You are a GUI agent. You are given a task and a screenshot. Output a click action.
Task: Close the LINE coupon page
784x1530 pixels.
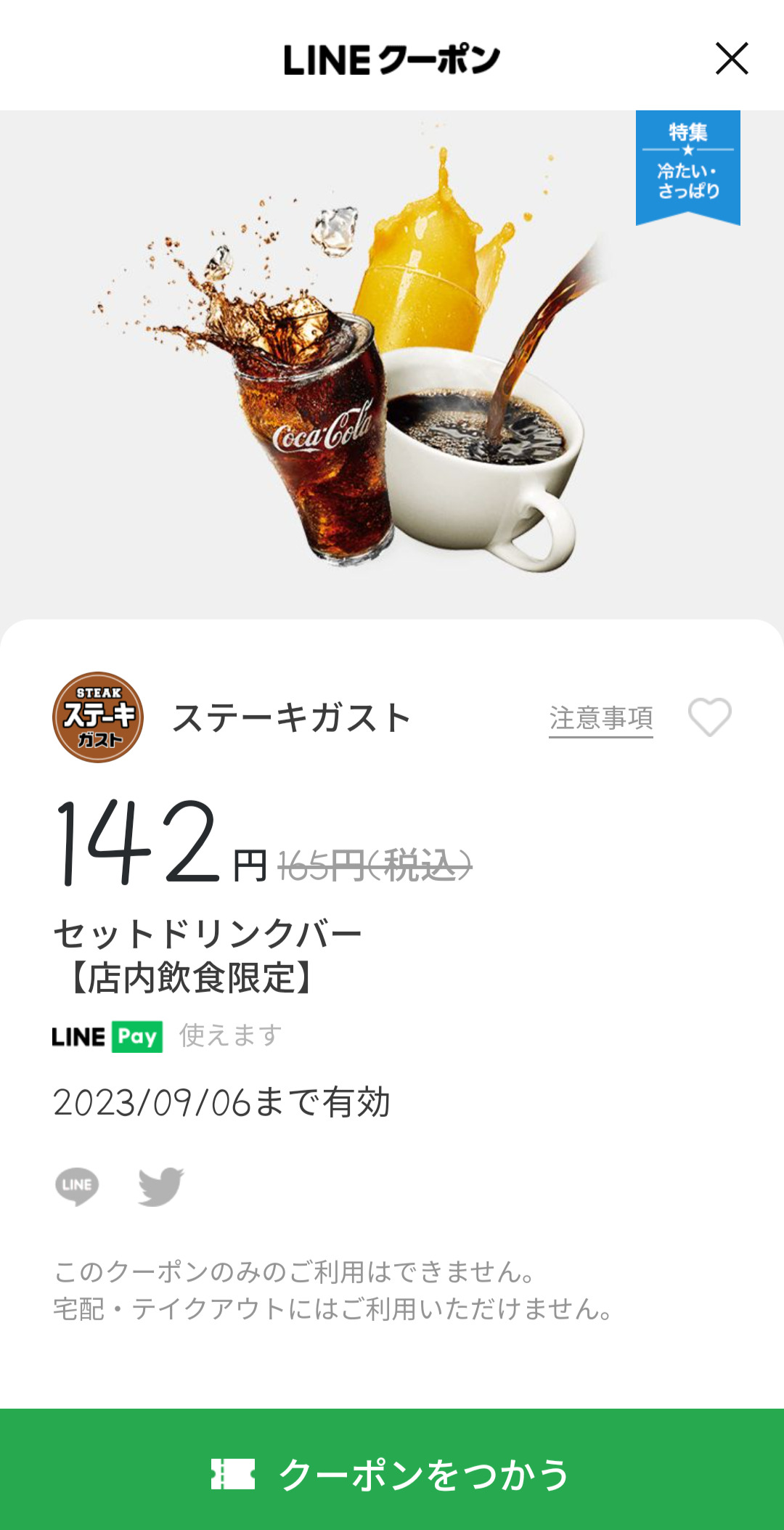731,59
